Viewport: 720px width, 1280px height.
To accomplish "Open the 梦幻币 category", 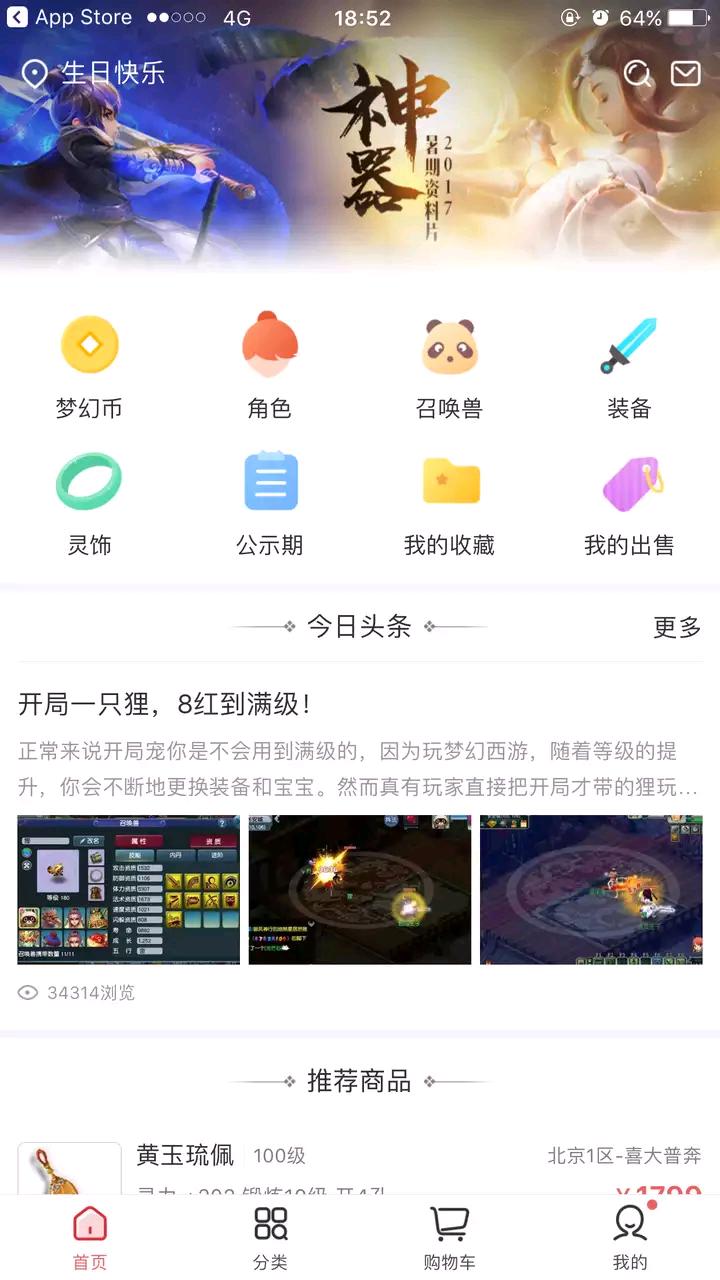I will coord(89,366).
